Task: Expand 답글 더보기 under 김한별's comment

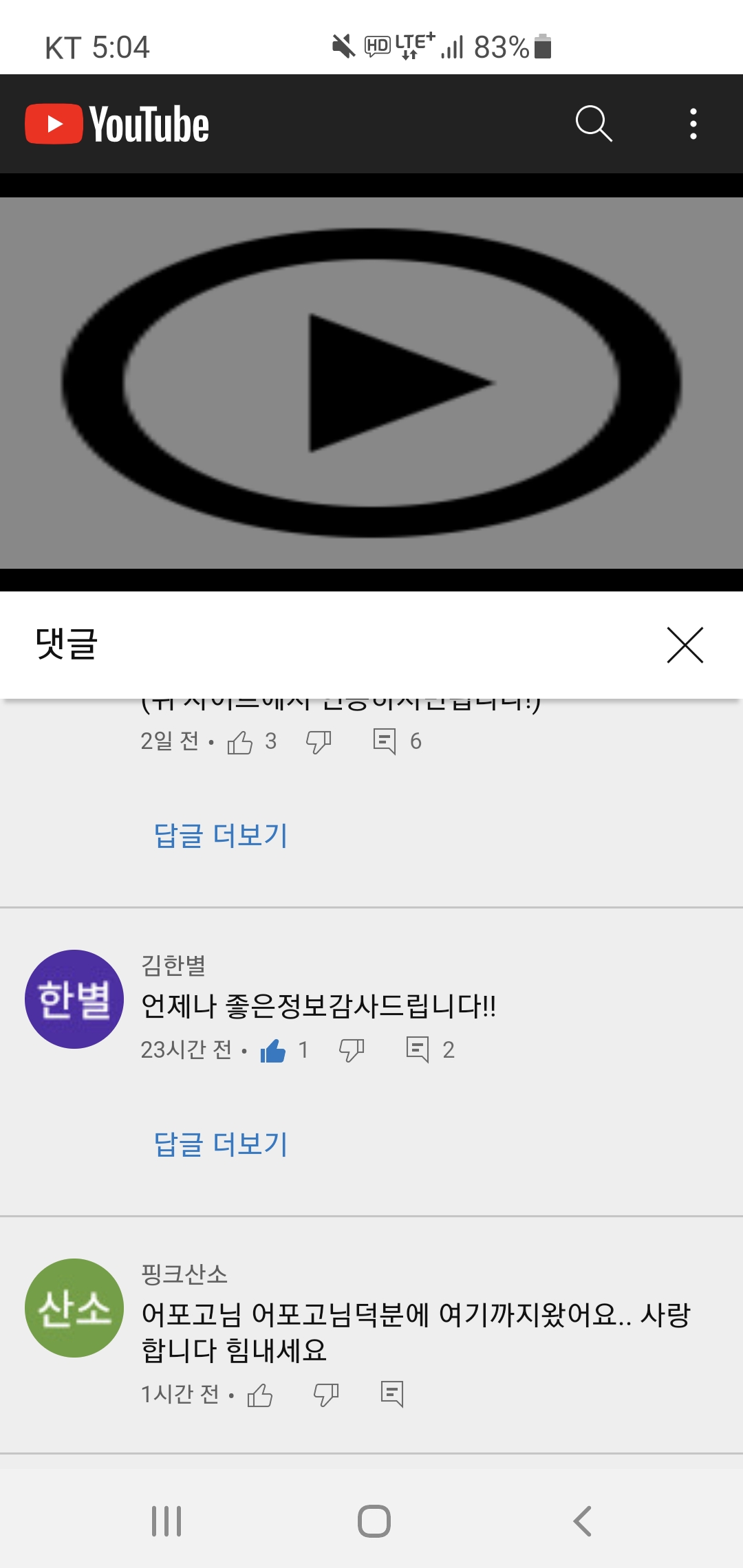Action: click(220, 1144)
